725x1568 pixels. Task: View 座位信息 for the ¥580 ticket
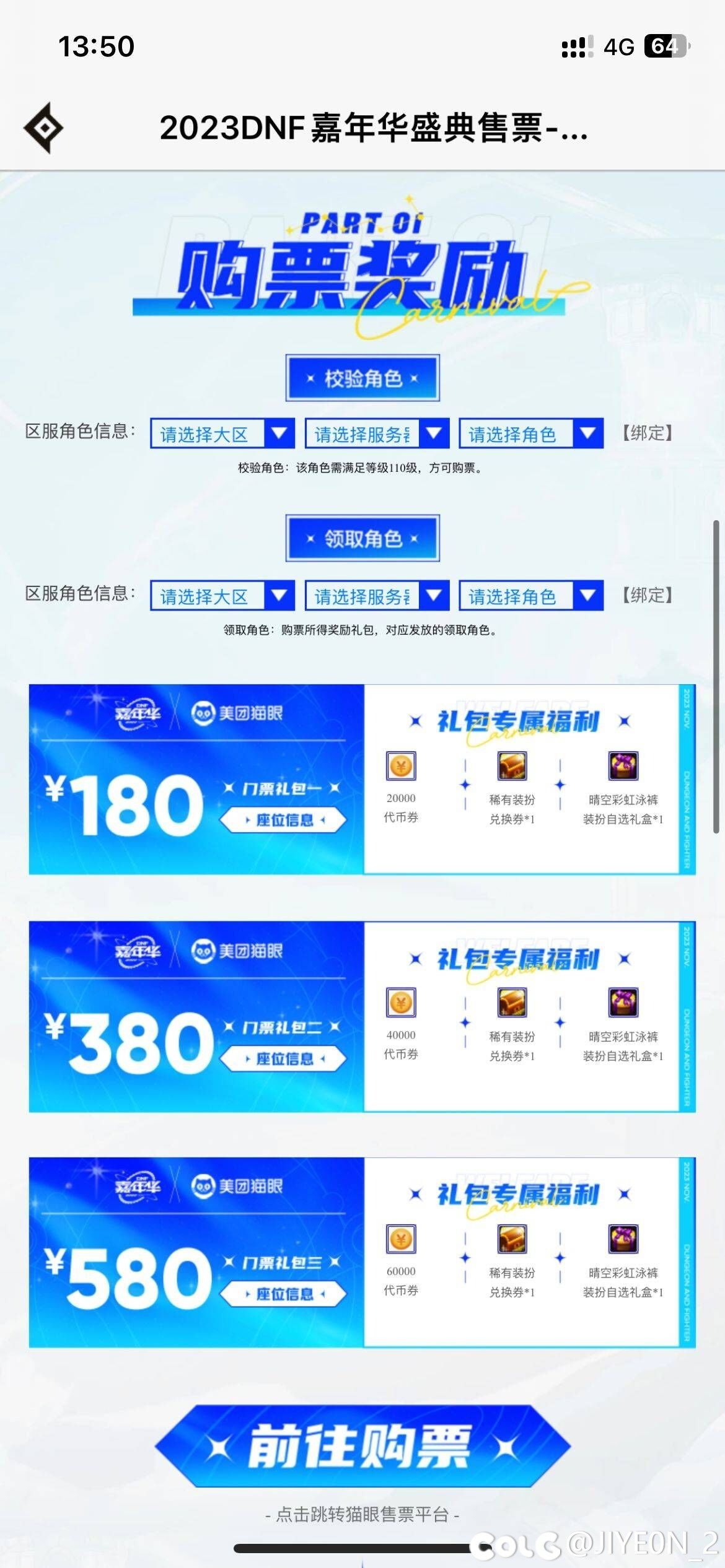click(284, 1294)
